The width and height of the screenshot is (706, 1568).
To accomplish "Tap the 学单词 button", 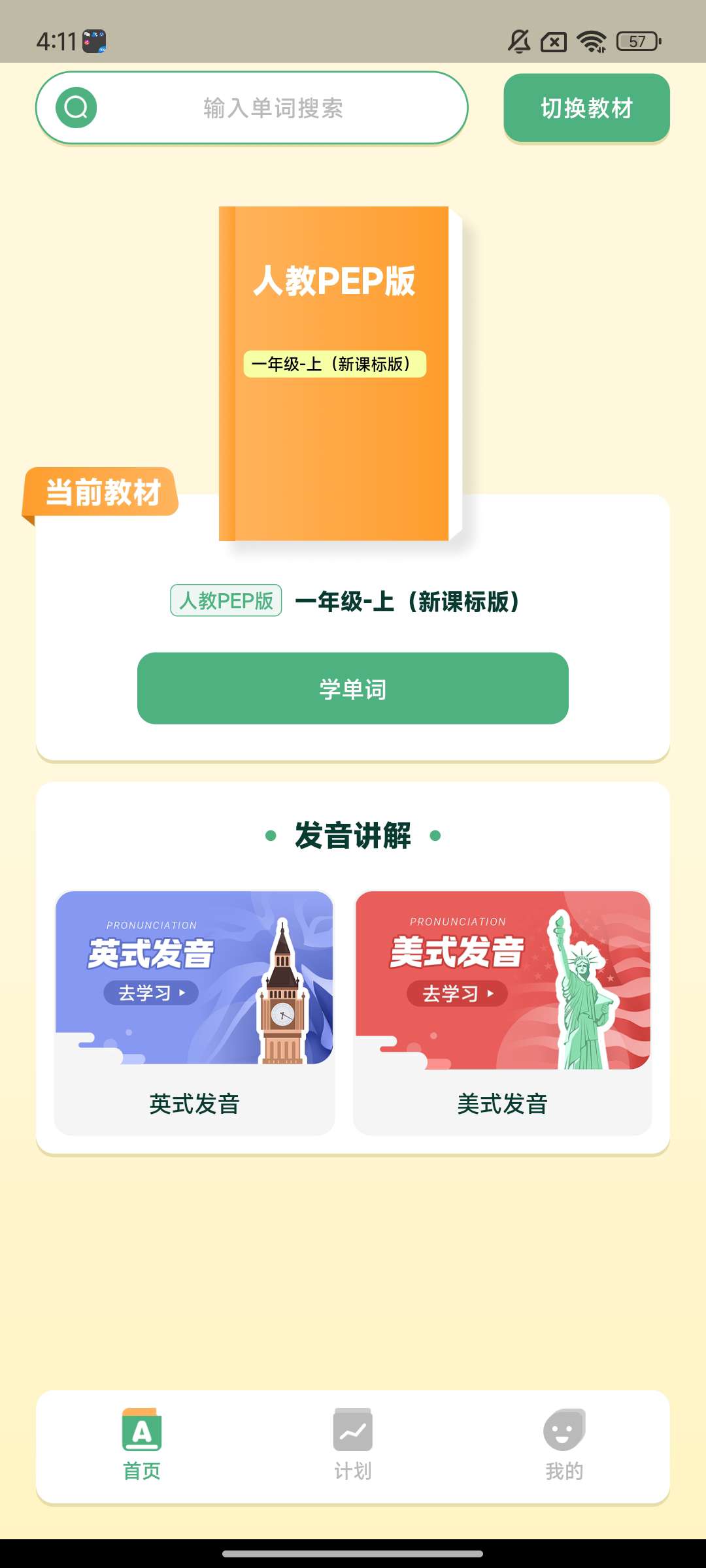I will pos(352,688).
